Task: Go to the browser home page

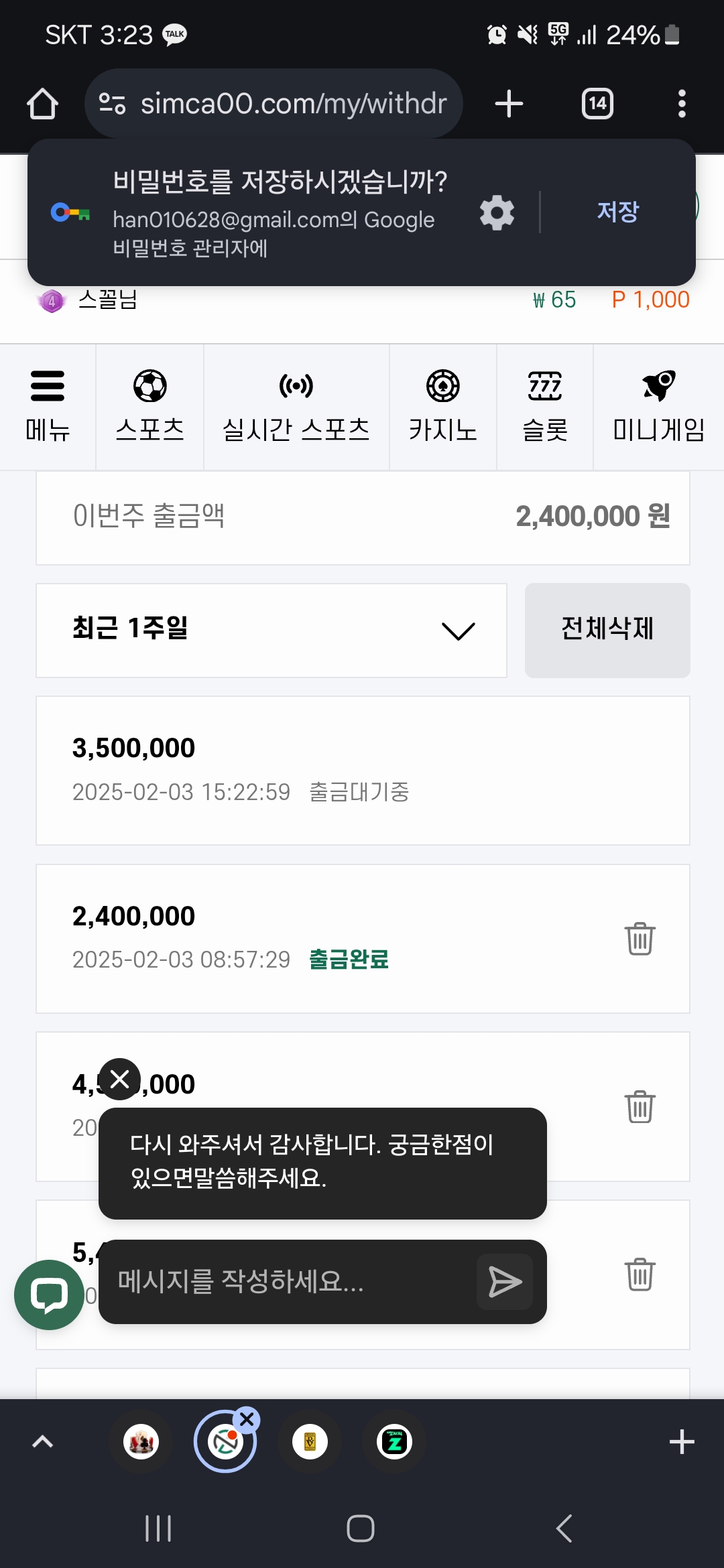Action: coord(42,104)
